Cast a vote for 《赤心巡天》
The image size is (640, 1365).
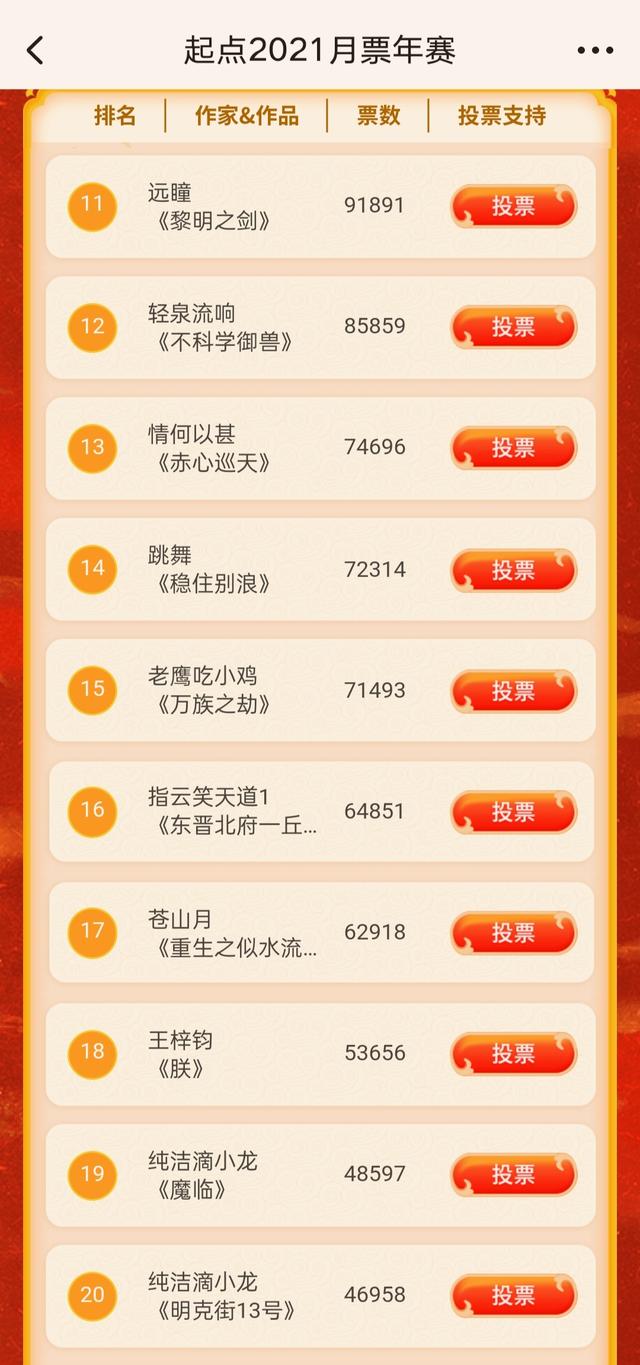(513, 448)
